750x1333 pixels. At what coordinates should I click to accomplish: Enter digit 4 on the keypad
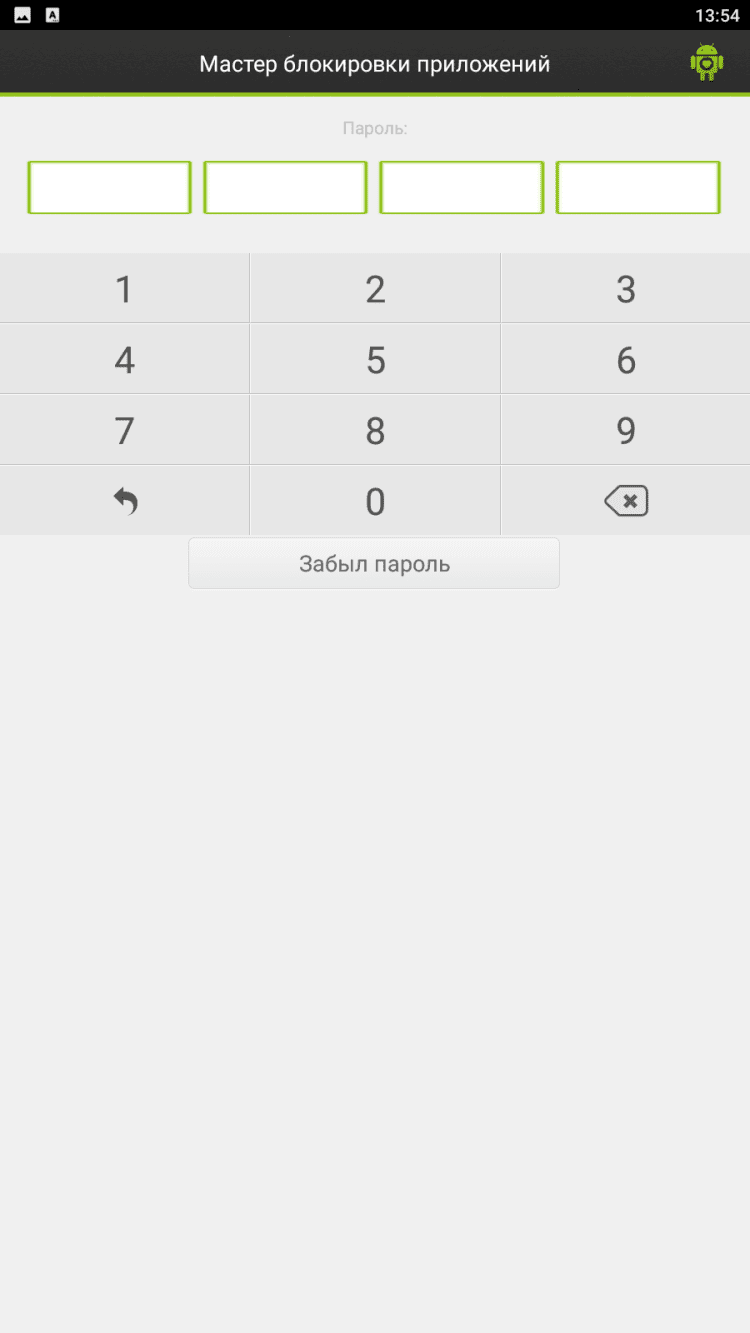(124, 360)
